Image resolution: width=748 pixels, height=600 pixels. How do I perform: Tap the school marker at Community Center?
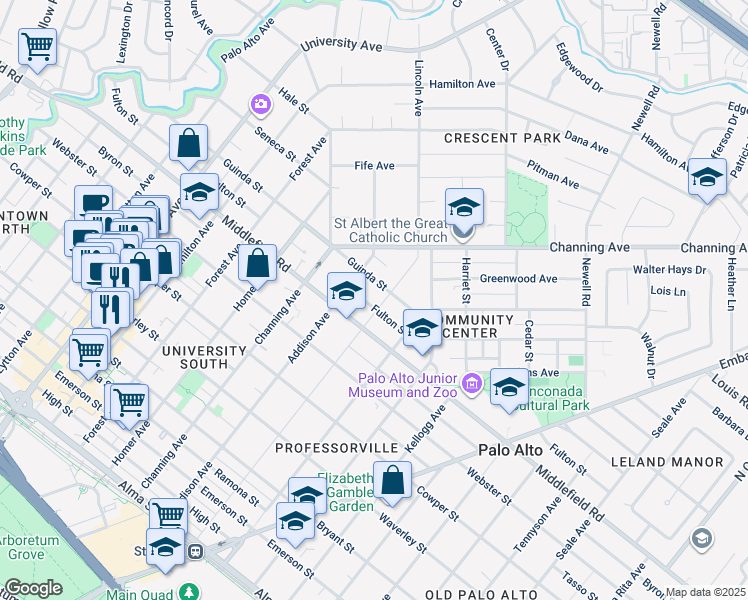[423, 329]
